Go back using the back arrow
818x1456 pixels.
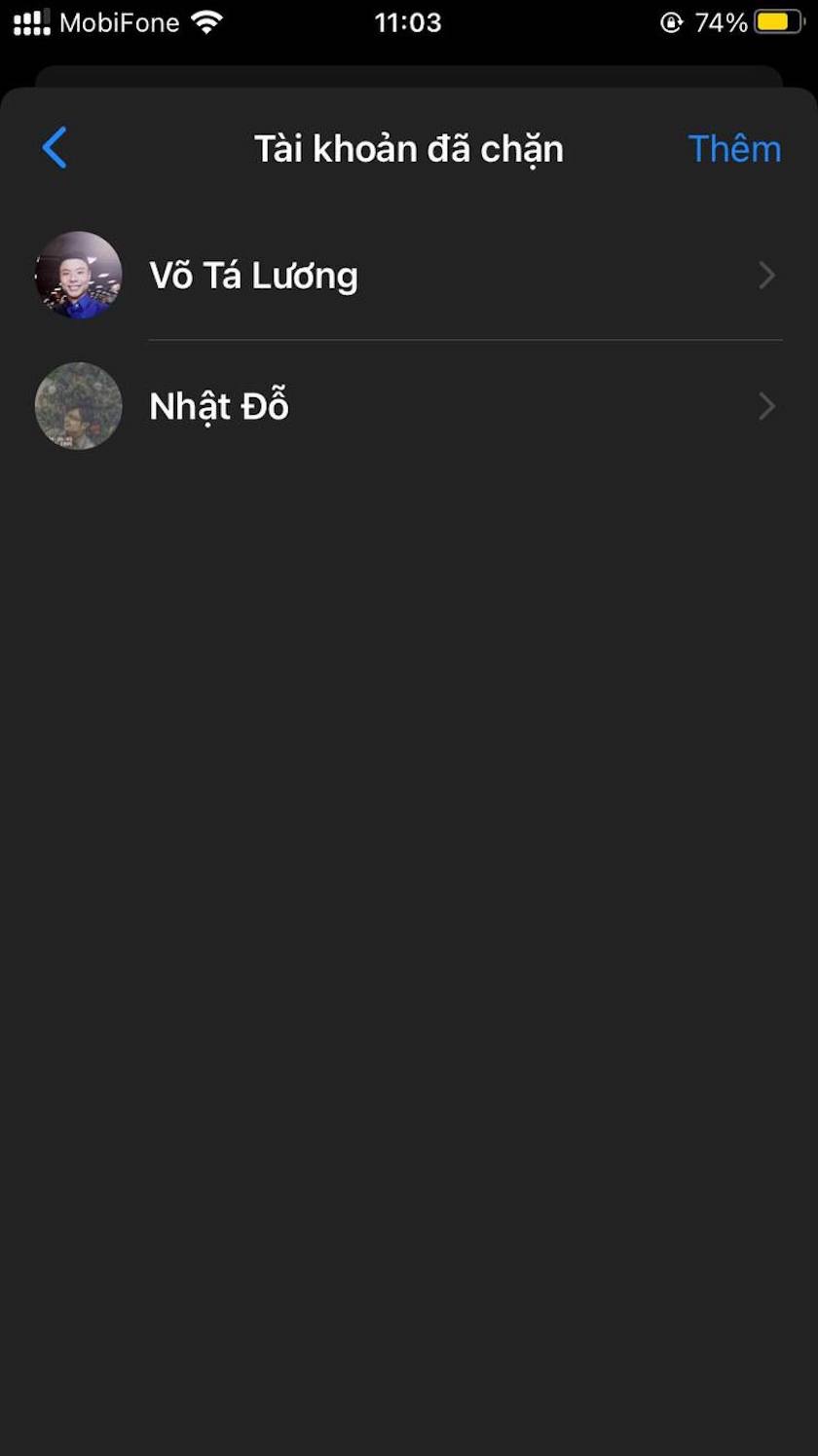click(x=55, y=148)
